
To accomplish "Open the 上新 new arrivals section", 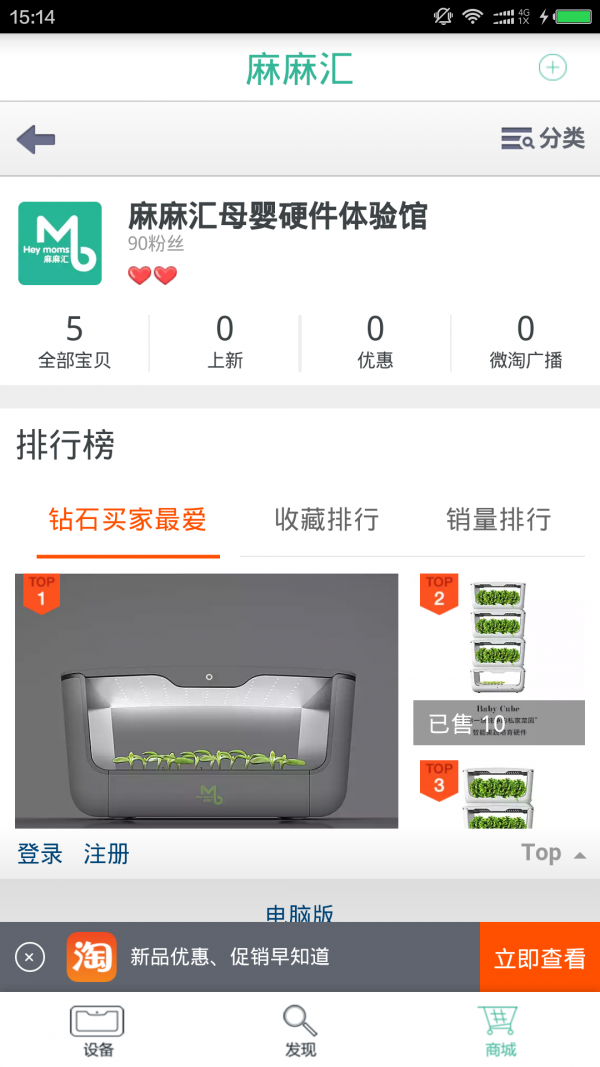I will point(225,342).
